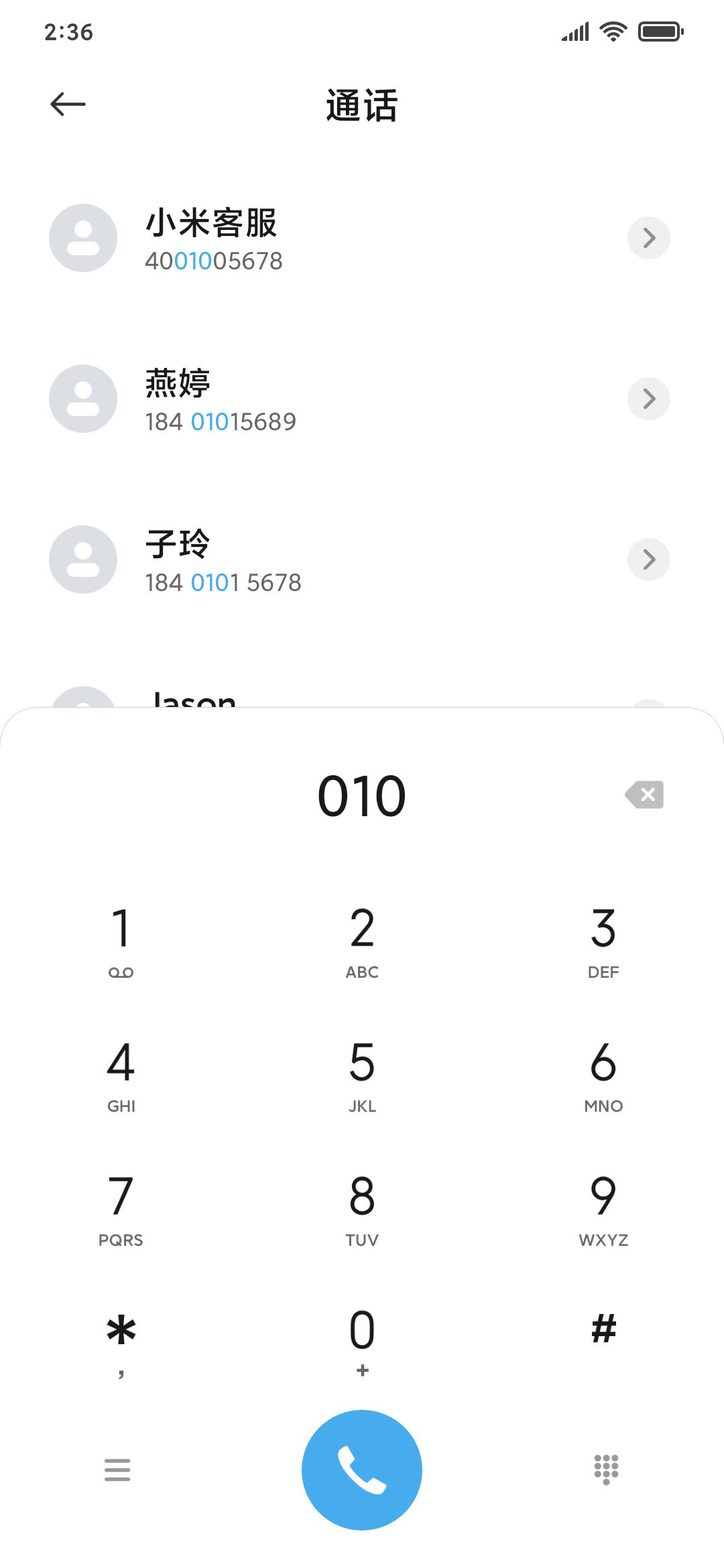Viewport: 724px width, 1568px height.
Task: Open details chevron for 燕婷
Action: [x=649, y=399]
